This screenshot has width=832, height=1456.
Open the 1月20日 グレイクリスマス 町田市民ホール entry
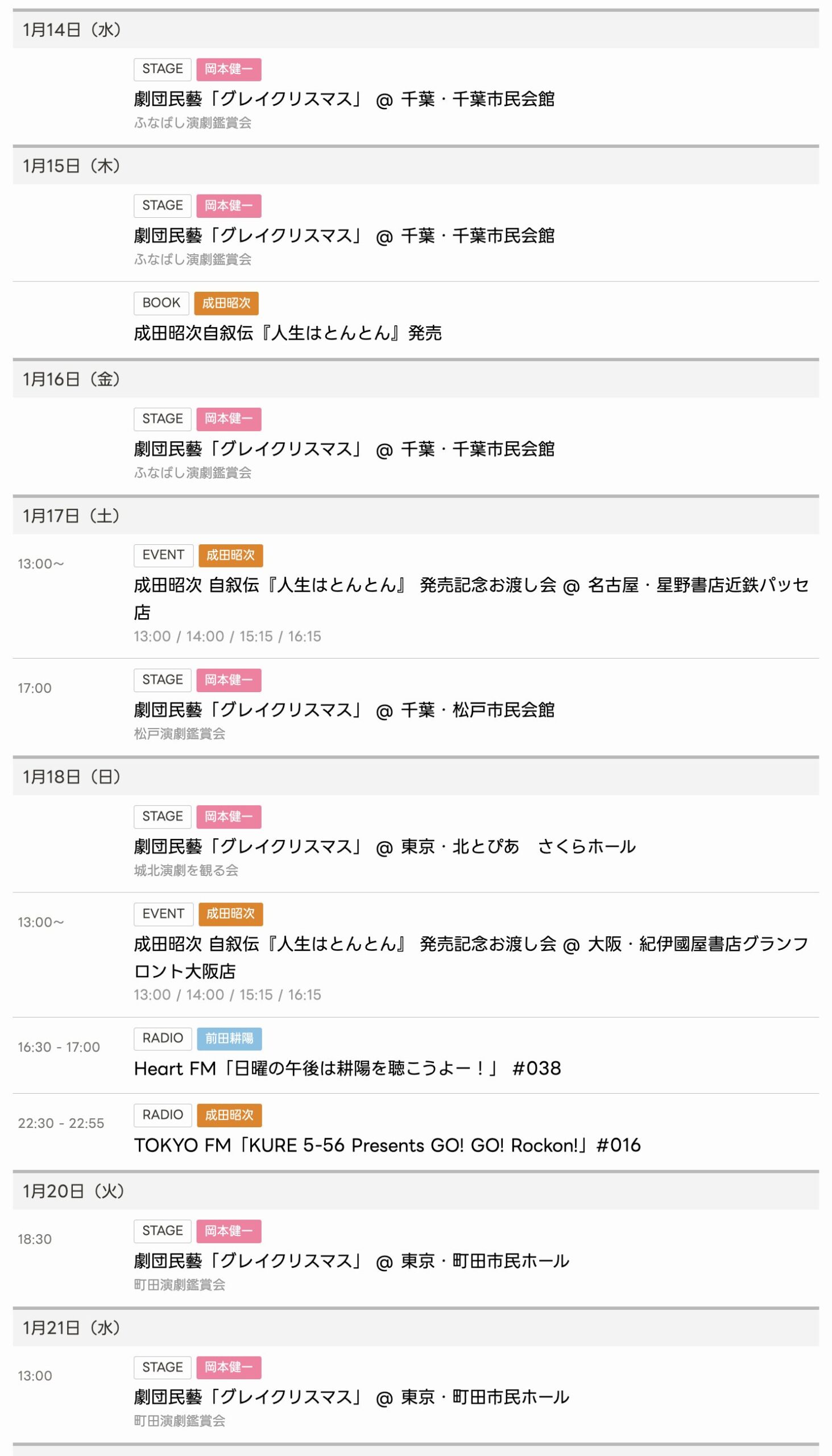(351, 1261)
